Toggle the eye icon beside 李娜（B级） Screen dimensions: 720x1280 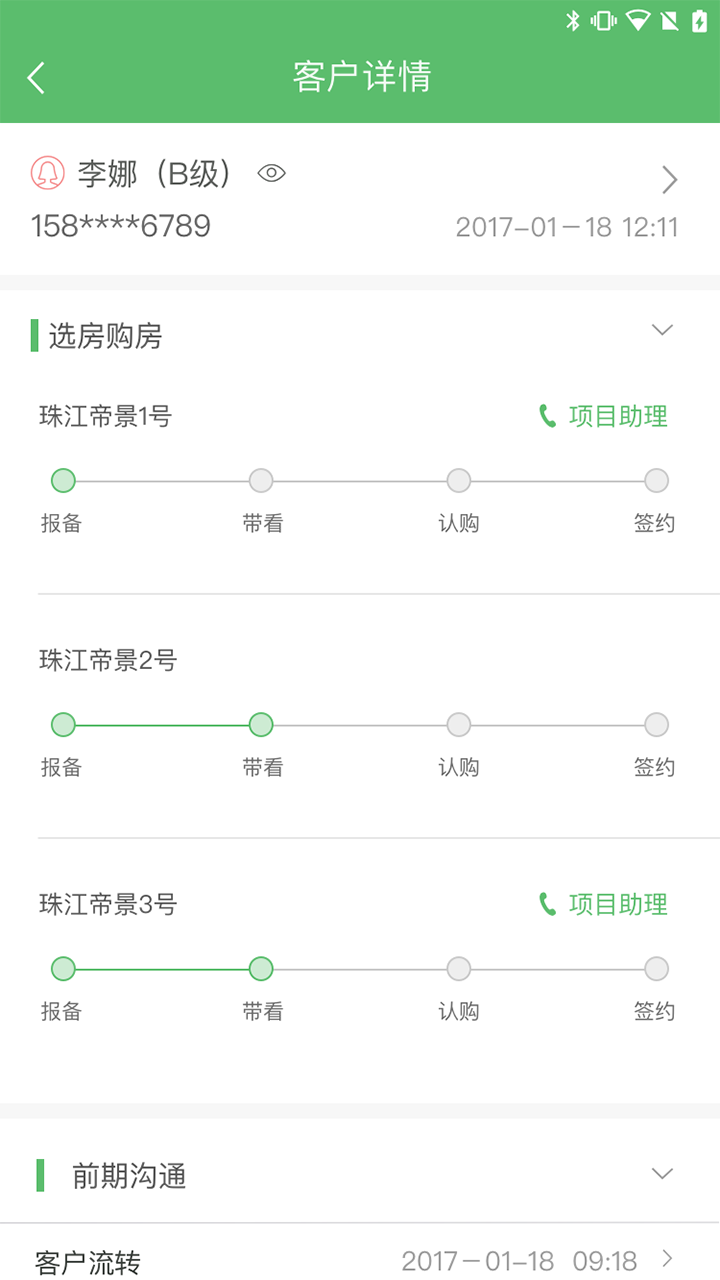pyautogui.click(x=271, y=173)
